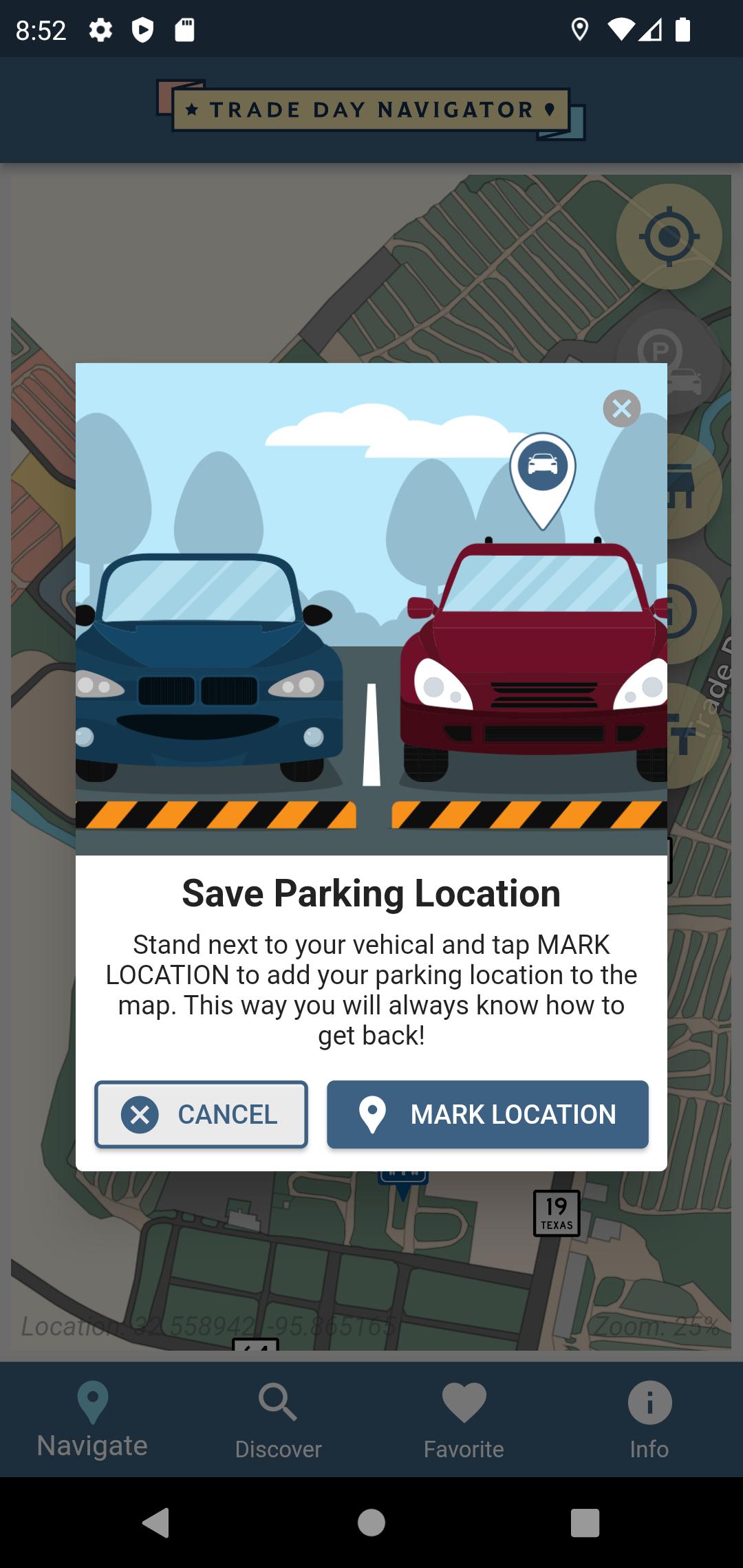Open the Info tab
Image resolution: width=743 pixels, height=1568 pixels.
[649, 1419]
